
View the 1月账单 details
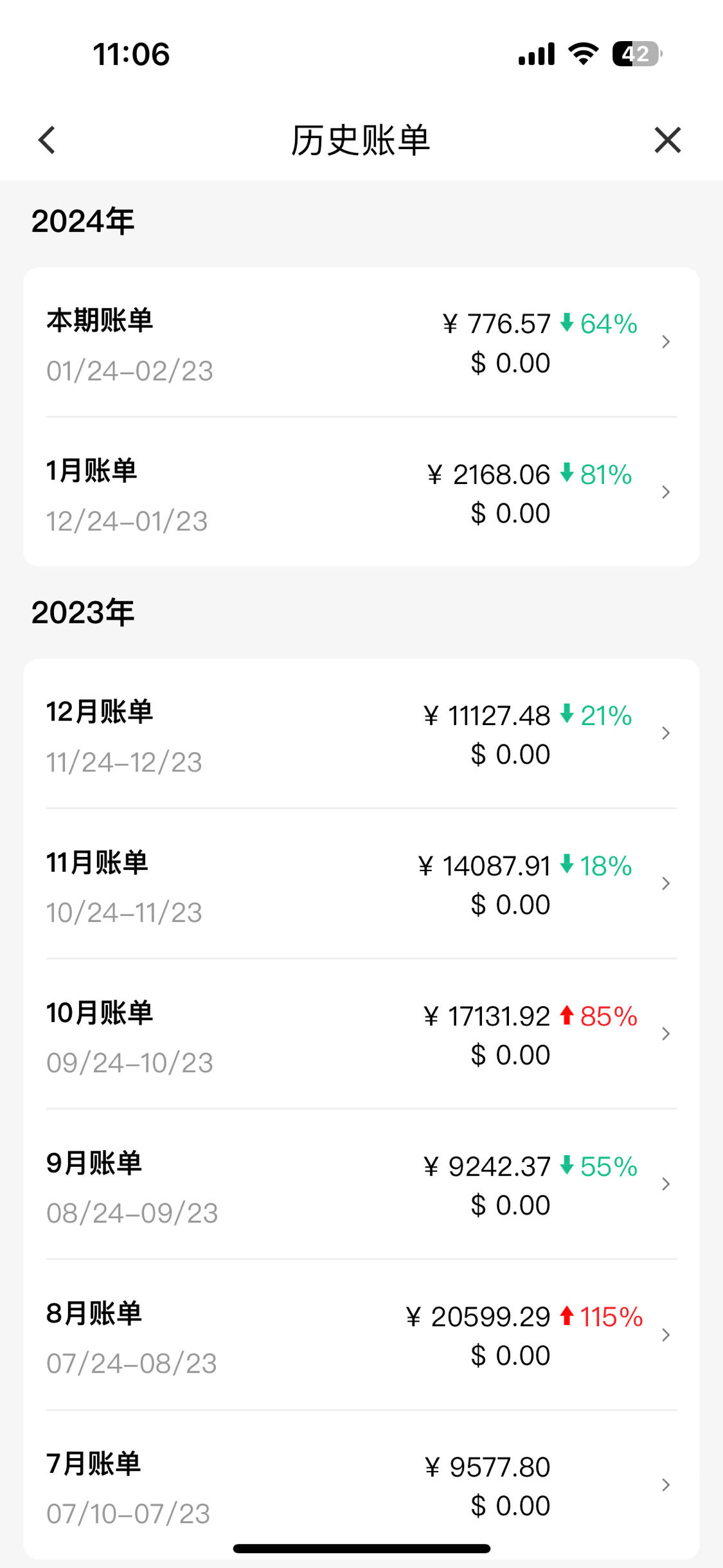tap(361, 492)
